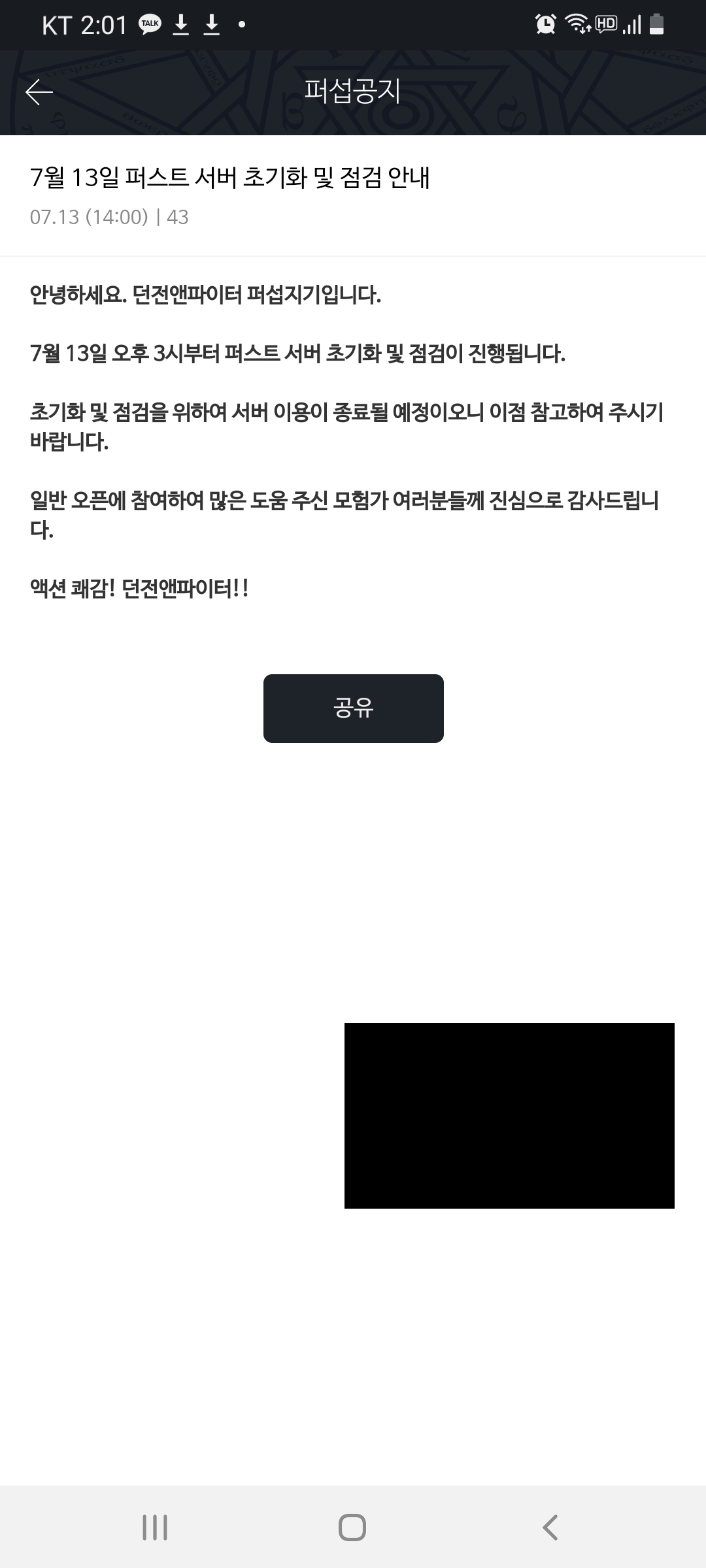Tap the system back button
Screen dimensions: 706x1568
[550, 1527]
